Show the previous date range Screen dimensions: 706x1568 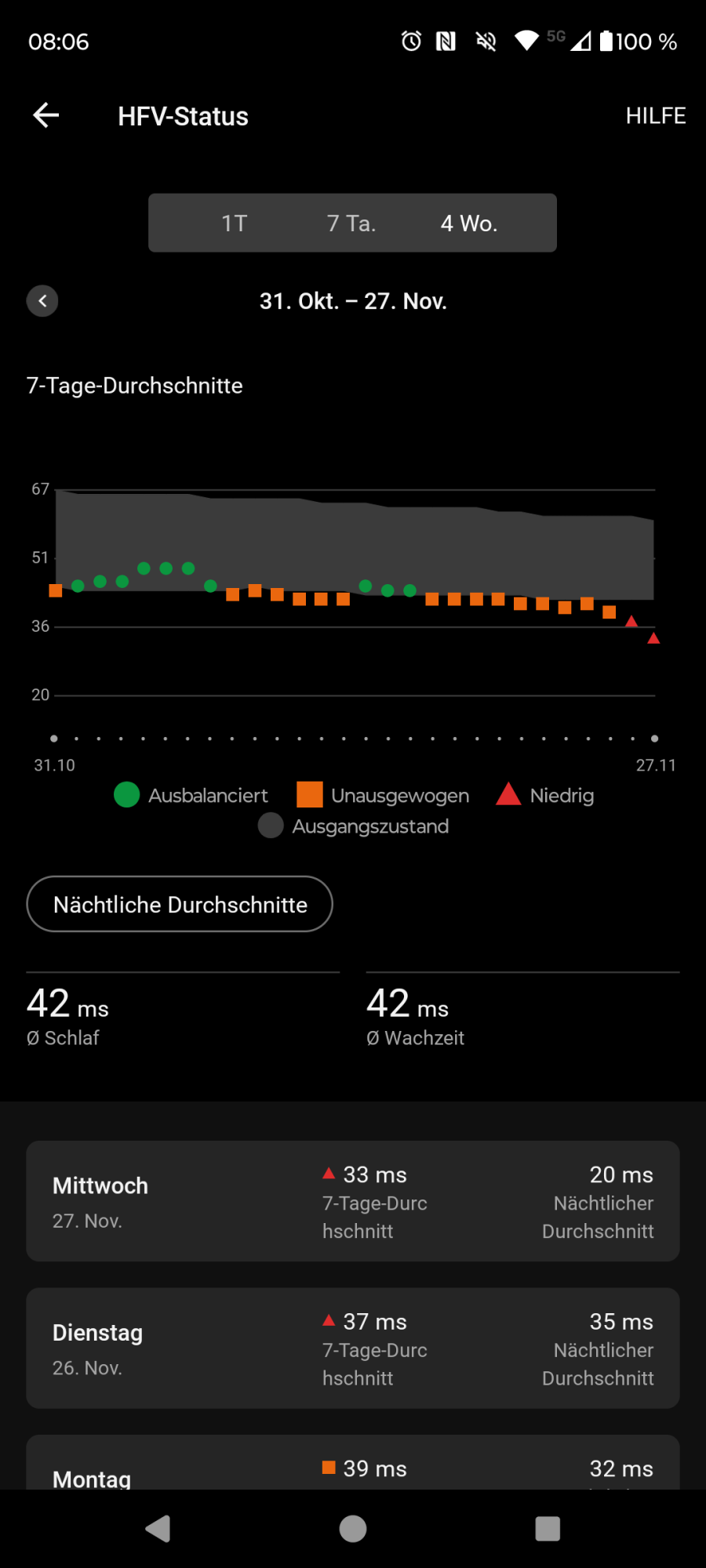click(42, 301)
